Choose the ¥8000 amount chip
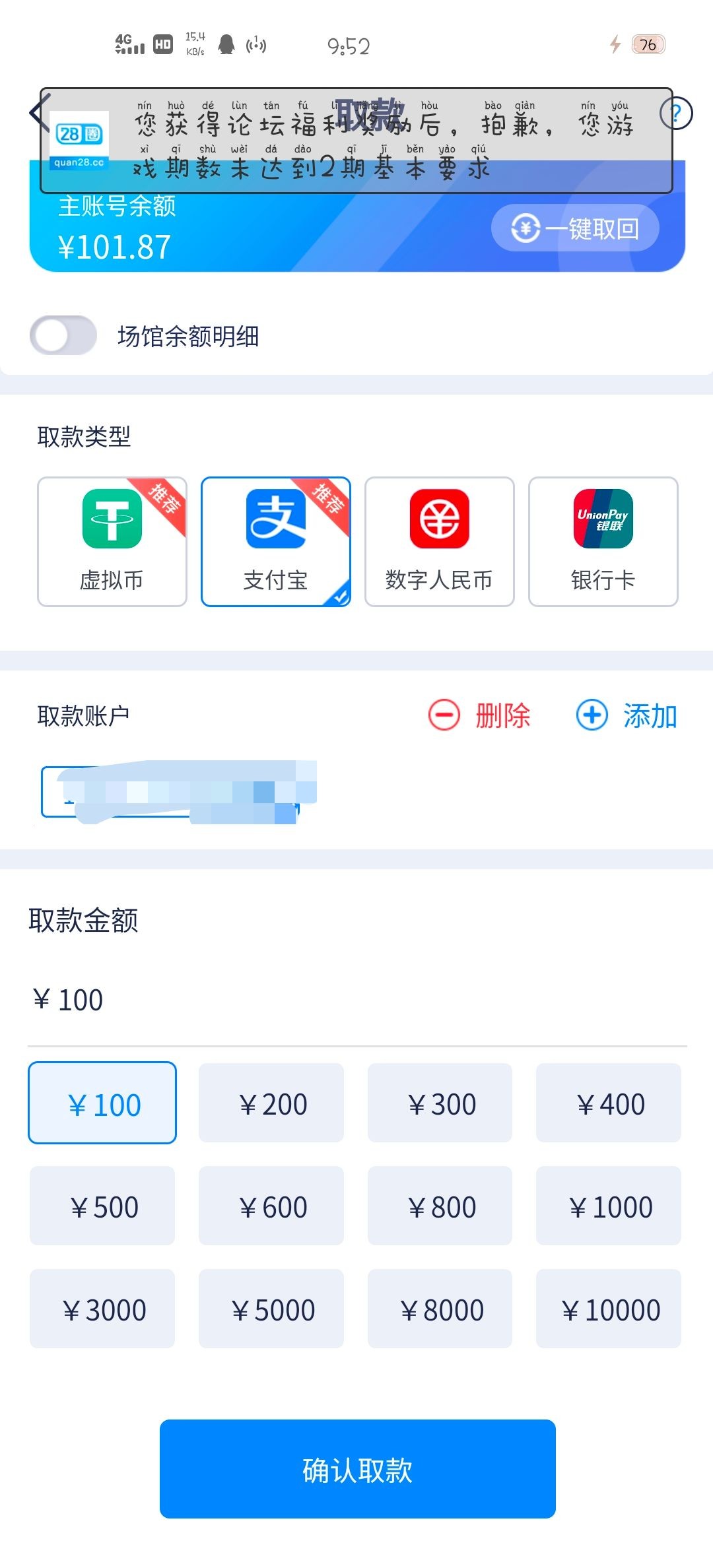 (440, 1309)
